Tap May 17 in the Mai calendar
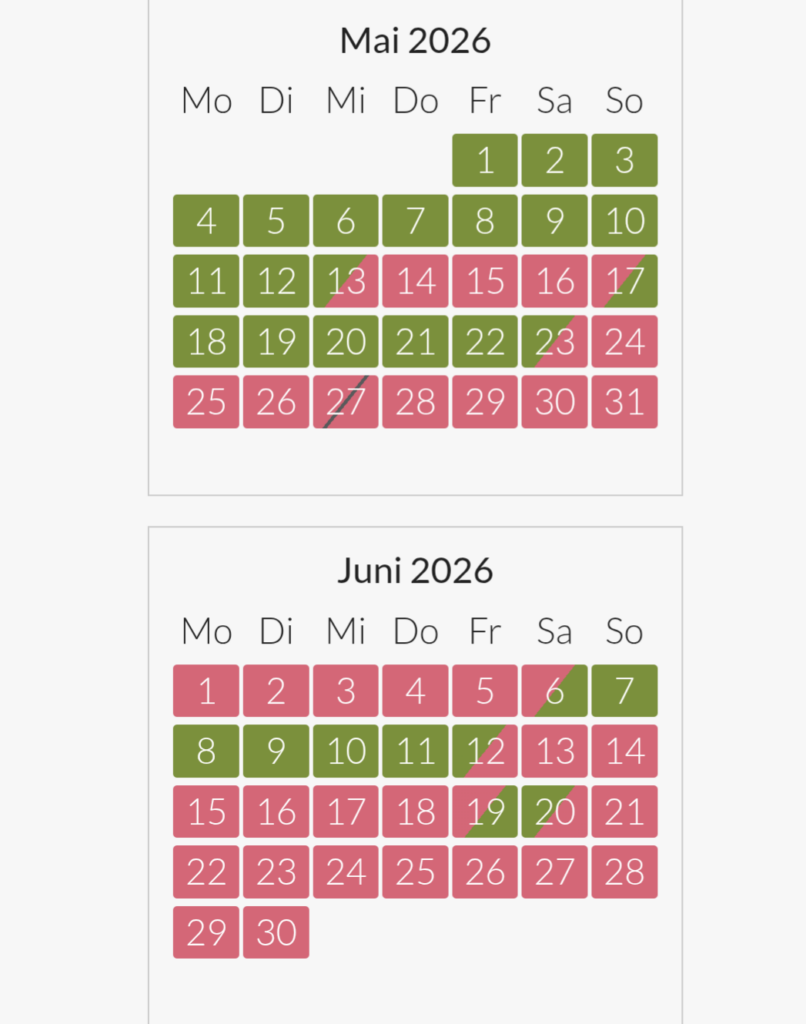This screenshot has height=1024, width=806. click(x=624, y=281)
